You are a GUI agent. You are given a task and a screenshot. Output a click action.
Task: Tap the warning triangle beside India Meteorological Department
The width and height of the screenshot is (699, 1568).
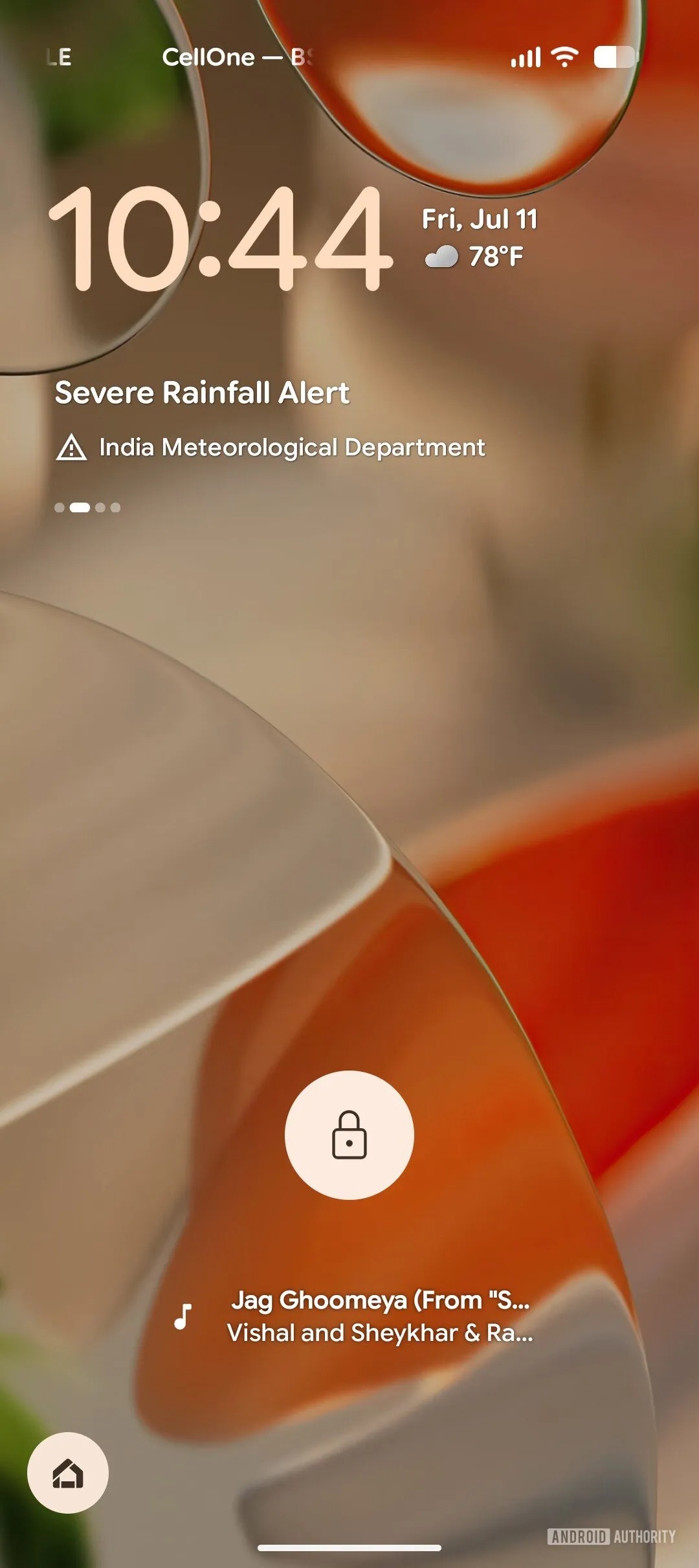pyautogui.click(x=71, y=447)
